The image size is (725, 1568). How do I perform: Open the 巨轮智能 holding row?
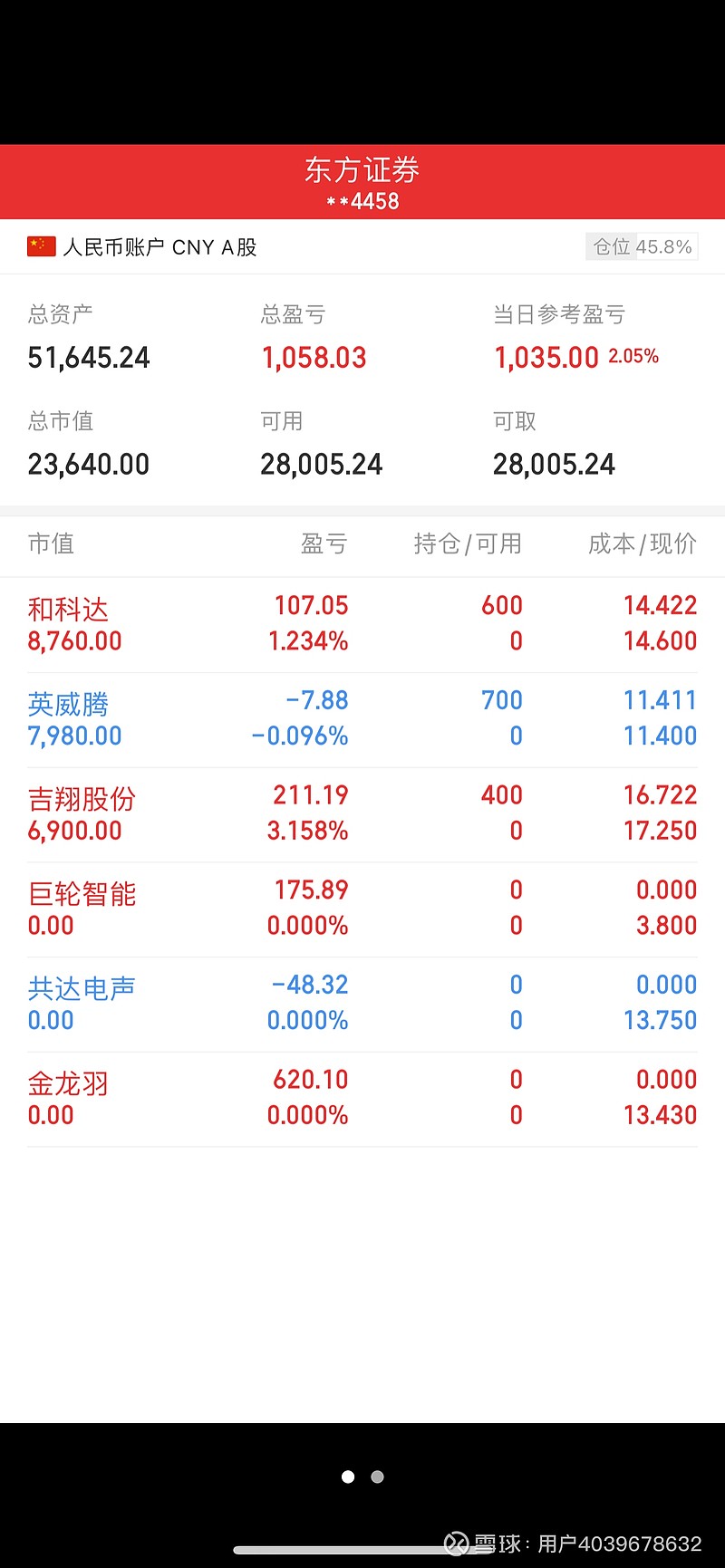click(362, 909)
